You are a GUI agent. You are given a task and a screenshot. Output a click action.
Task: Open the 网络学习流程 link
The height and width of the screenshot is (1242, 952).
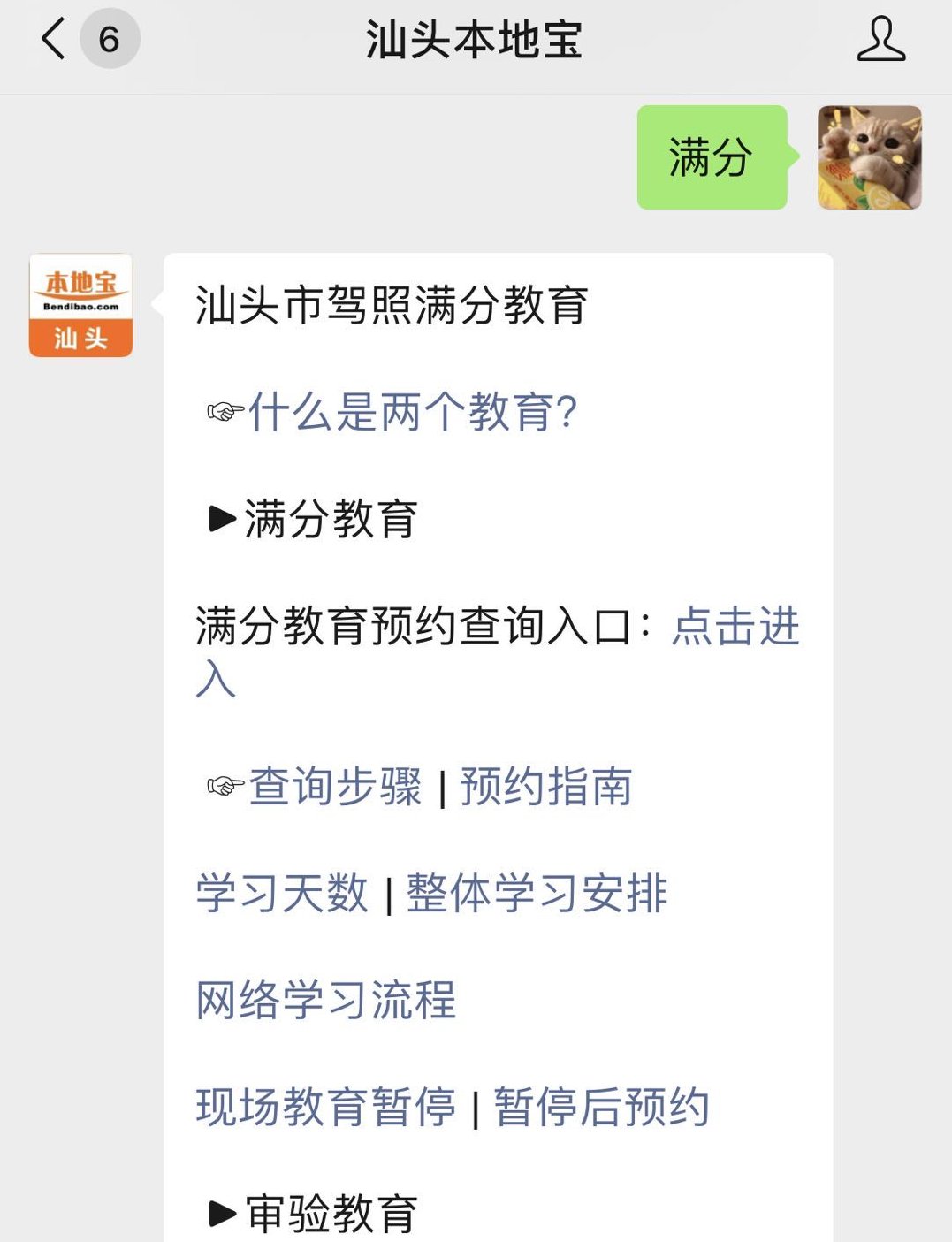coord(325,1000)
